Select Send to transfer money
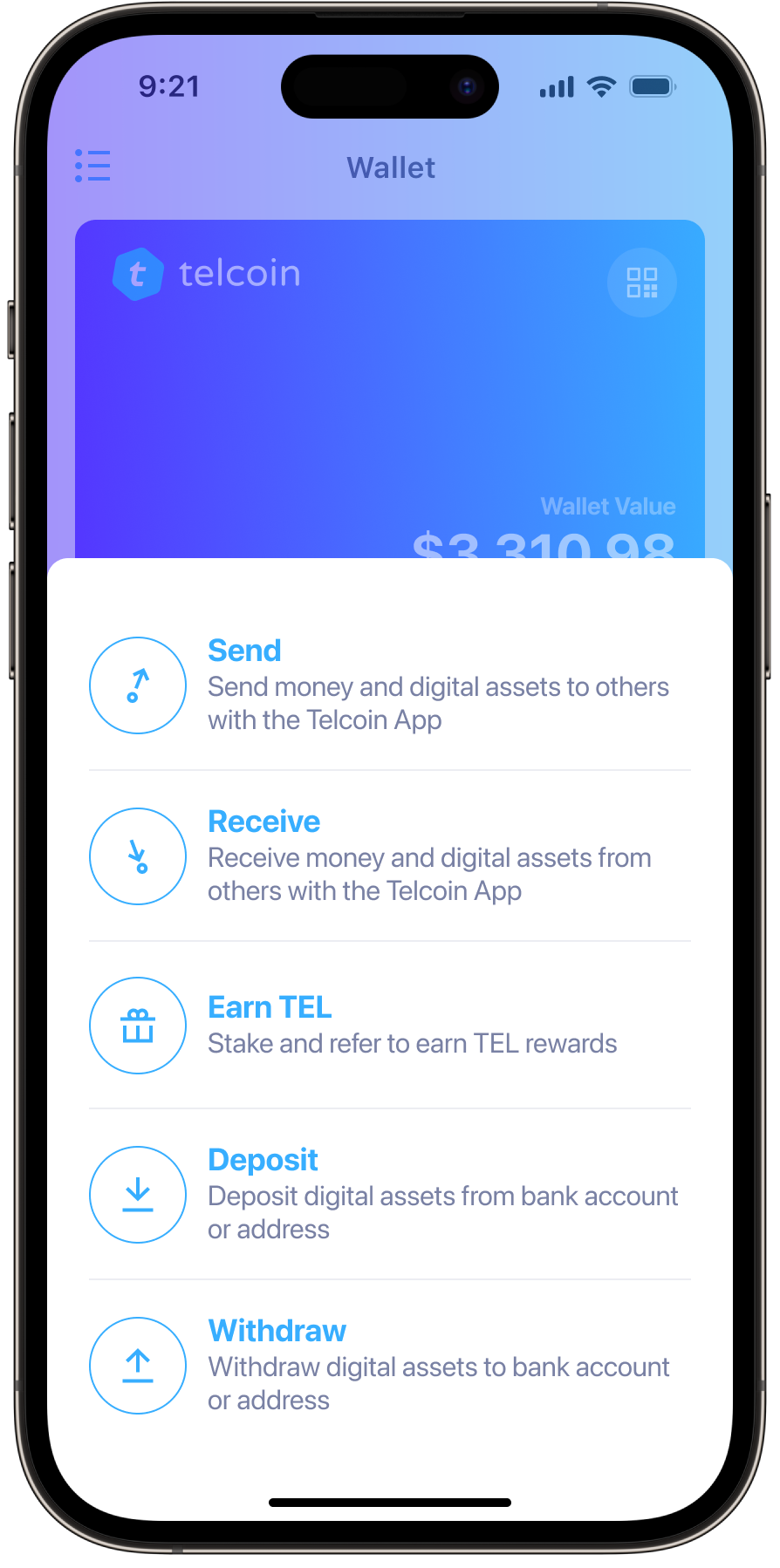The width and height of the screenshot is (780, 1568). (x=389, y=685)
